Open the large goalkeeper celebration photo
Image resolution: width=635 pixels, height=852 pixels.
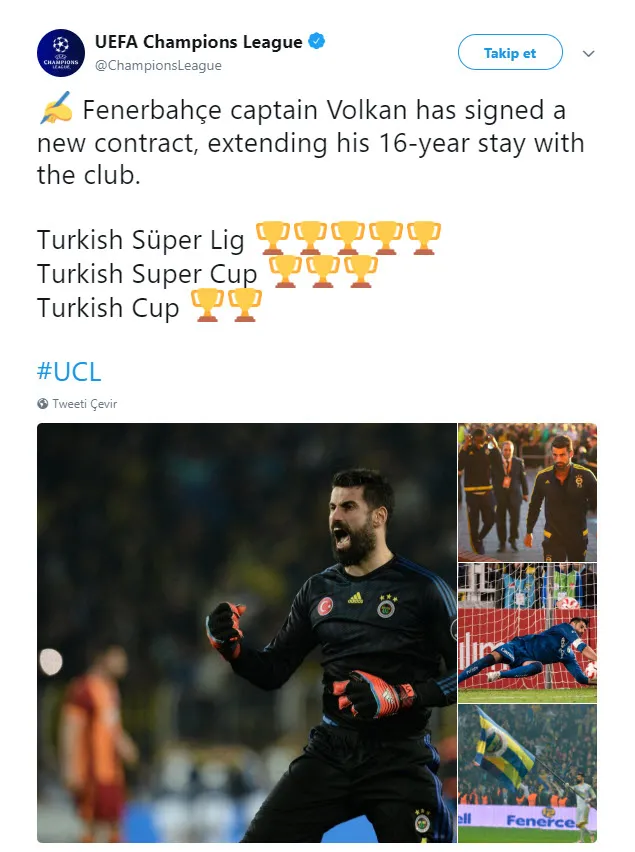click(246, 632)
